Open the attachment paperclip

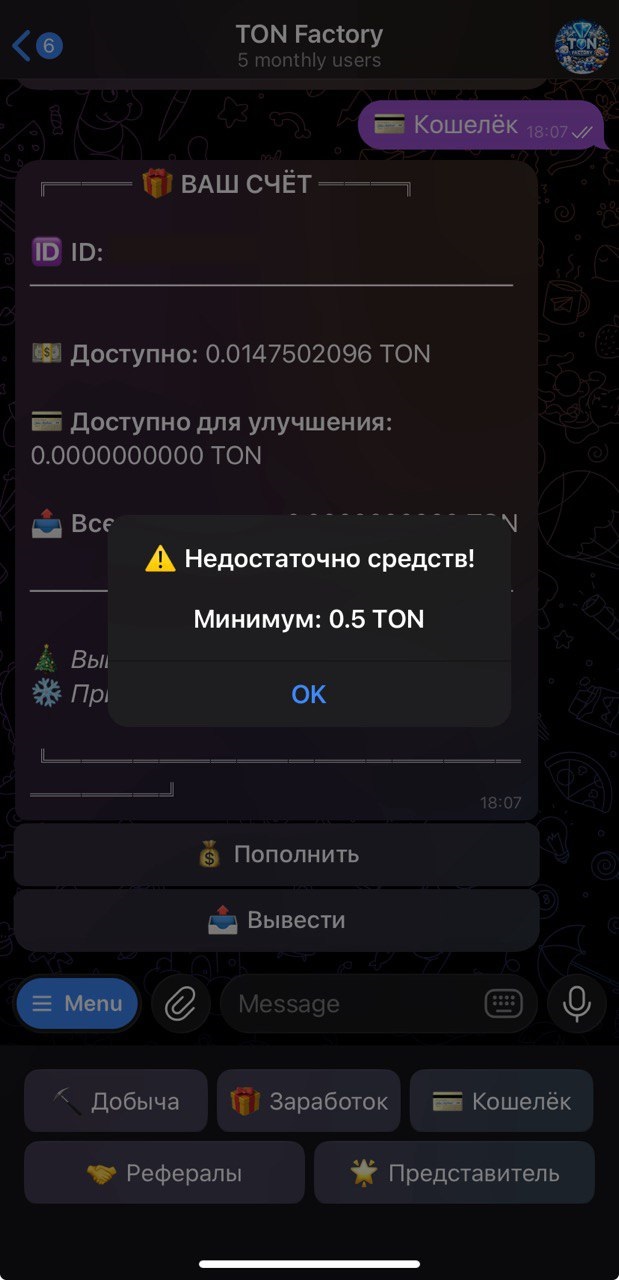tap(180, 1003)
